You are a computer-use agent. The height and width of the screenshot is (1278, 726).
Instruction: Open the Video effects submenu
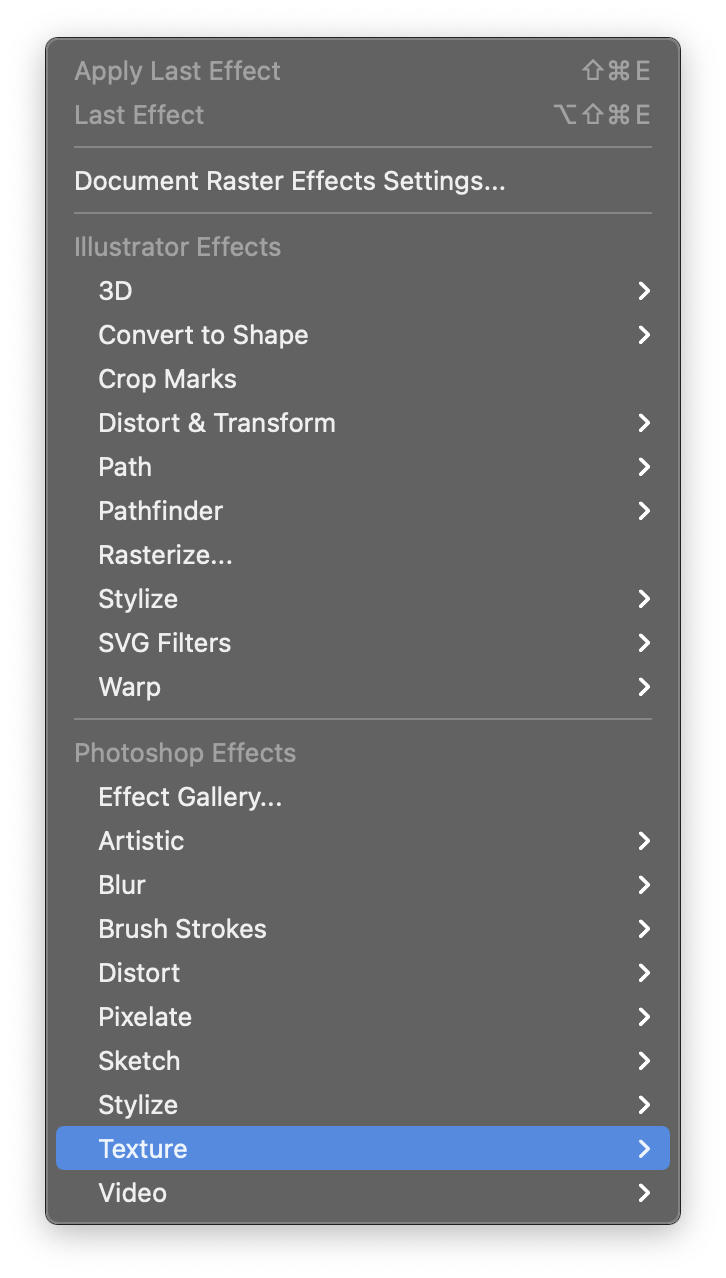[132, 1193]
